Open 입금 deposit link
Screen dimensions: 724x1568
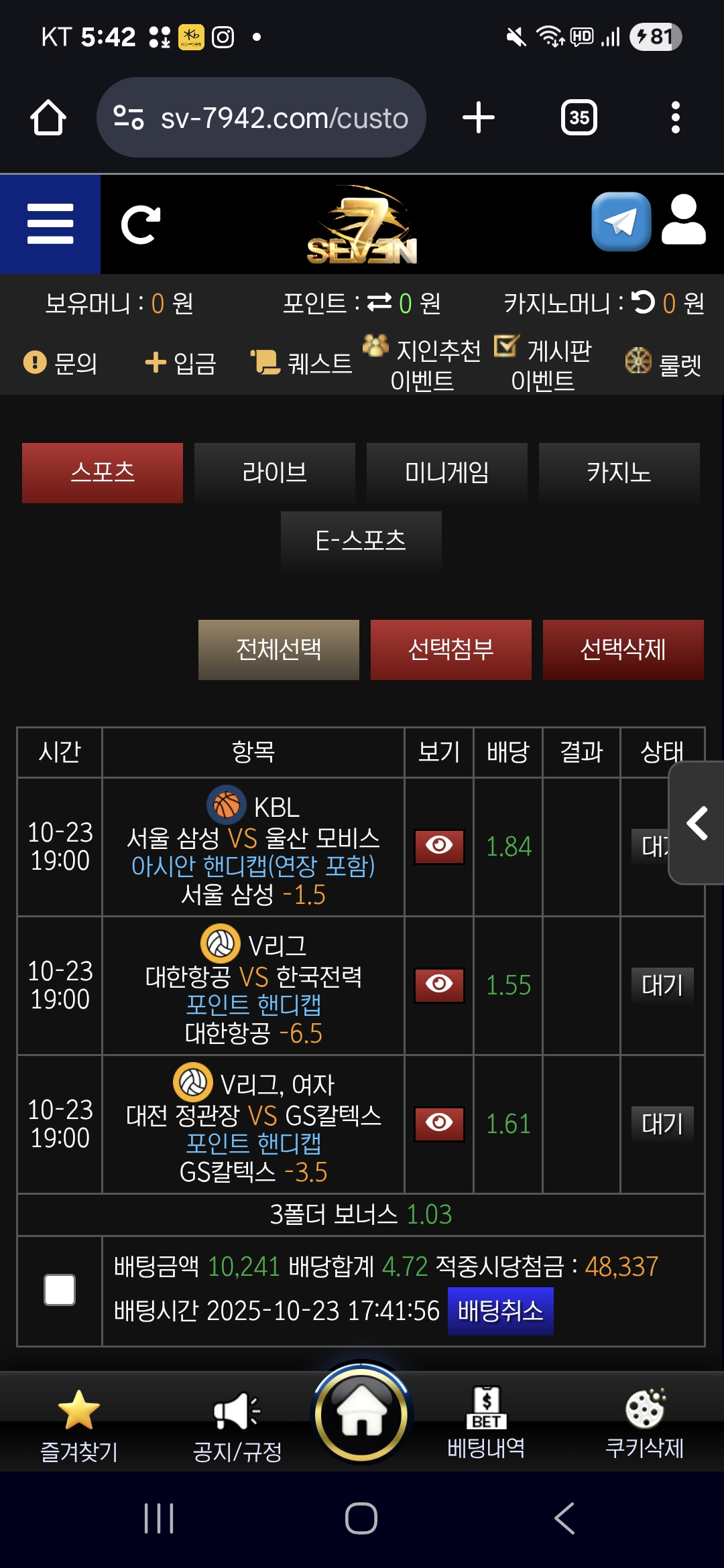pos(181,363)
